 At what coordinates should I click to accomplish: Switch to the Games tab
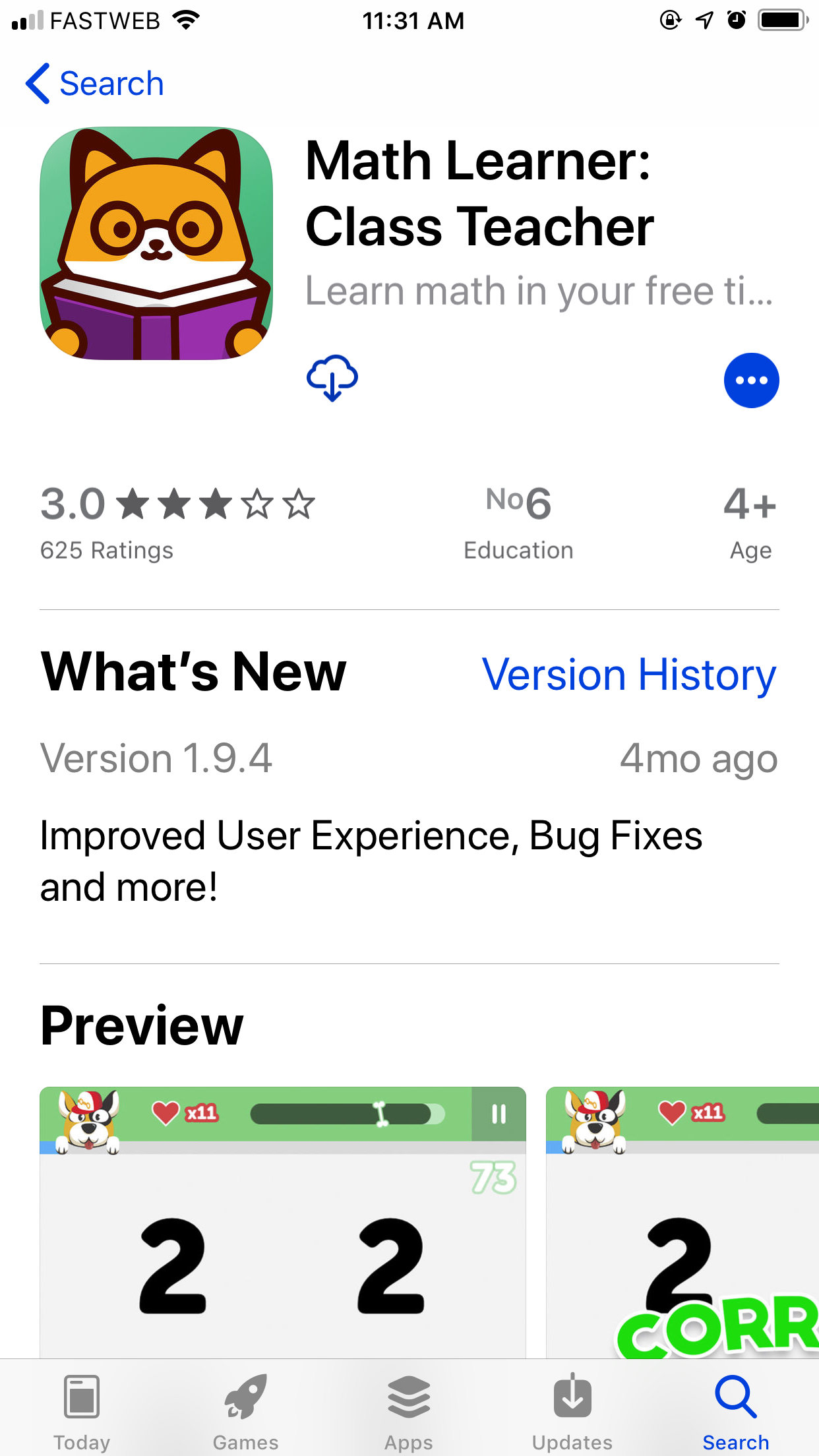[245, 1411]
